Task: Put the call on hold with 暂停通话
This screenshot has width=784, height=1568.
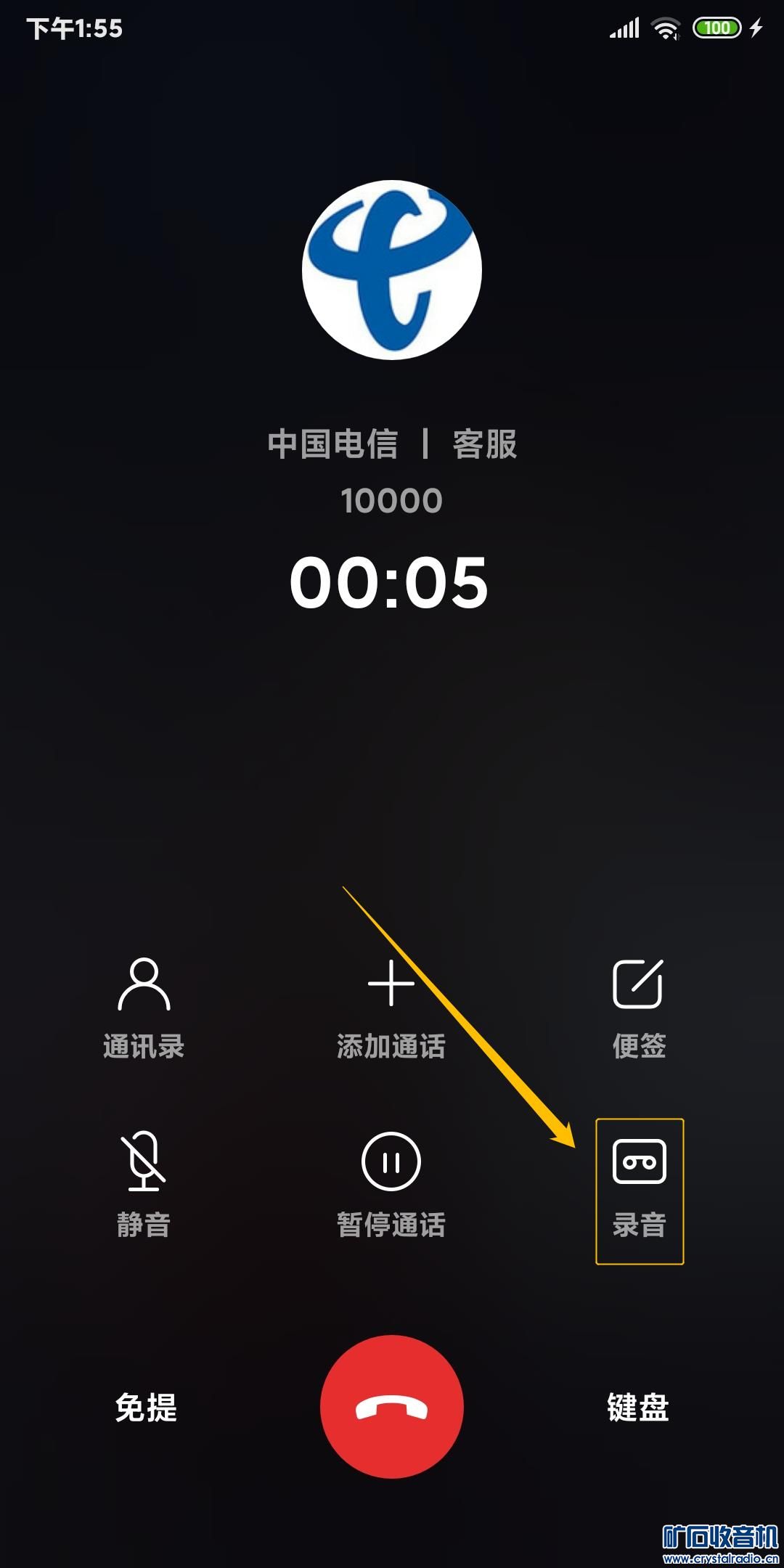Action: 391,1185
